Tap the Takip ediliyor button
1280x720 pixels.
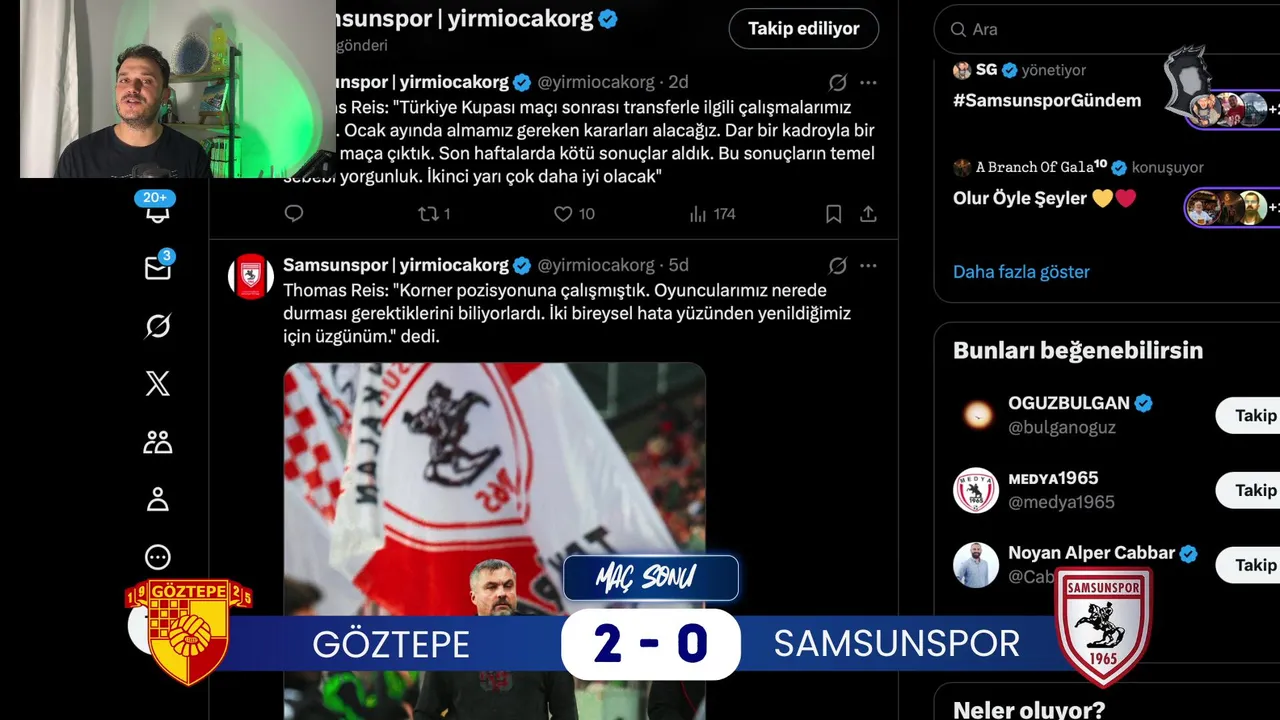[x=803, y=29]
